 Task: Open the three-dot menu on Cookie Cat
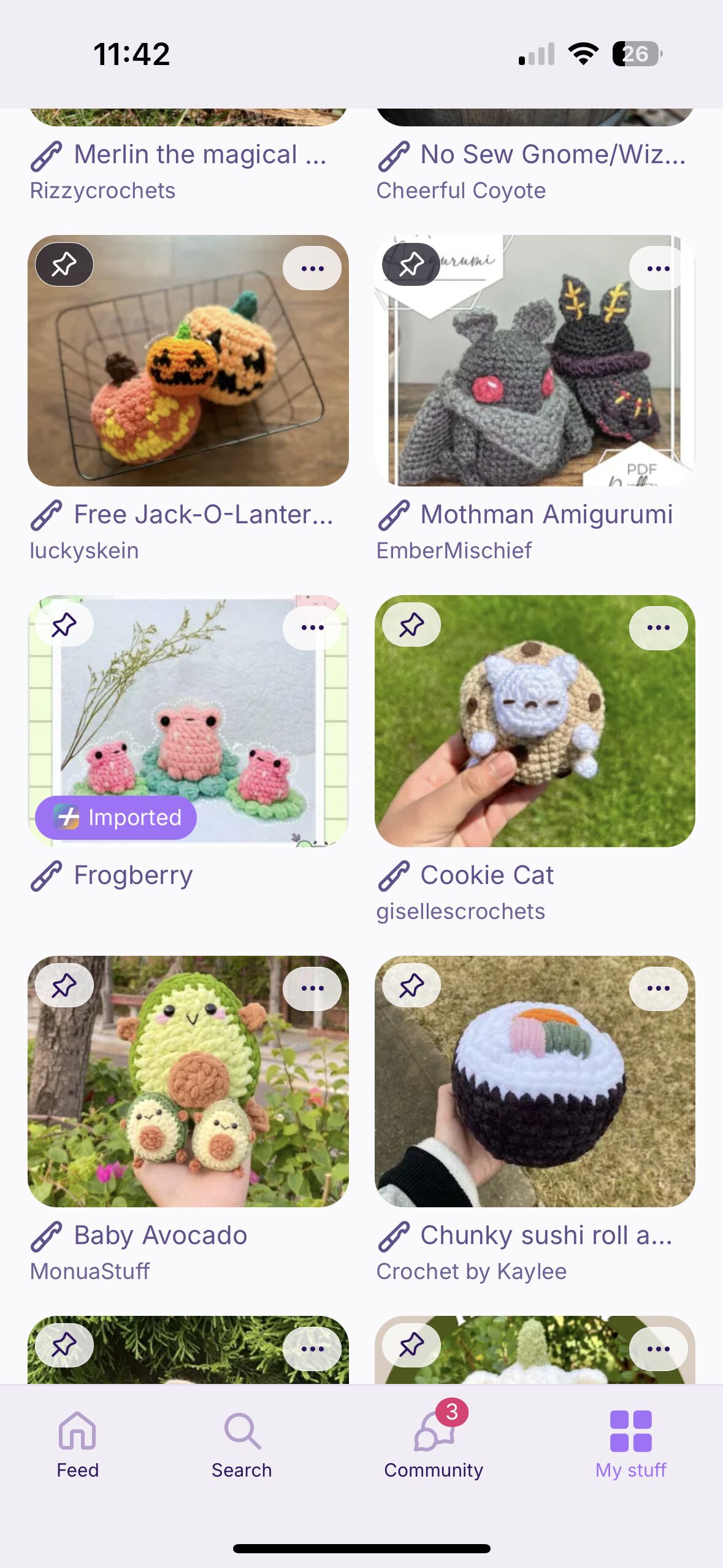pyautogui.click(x=658, y=628)
